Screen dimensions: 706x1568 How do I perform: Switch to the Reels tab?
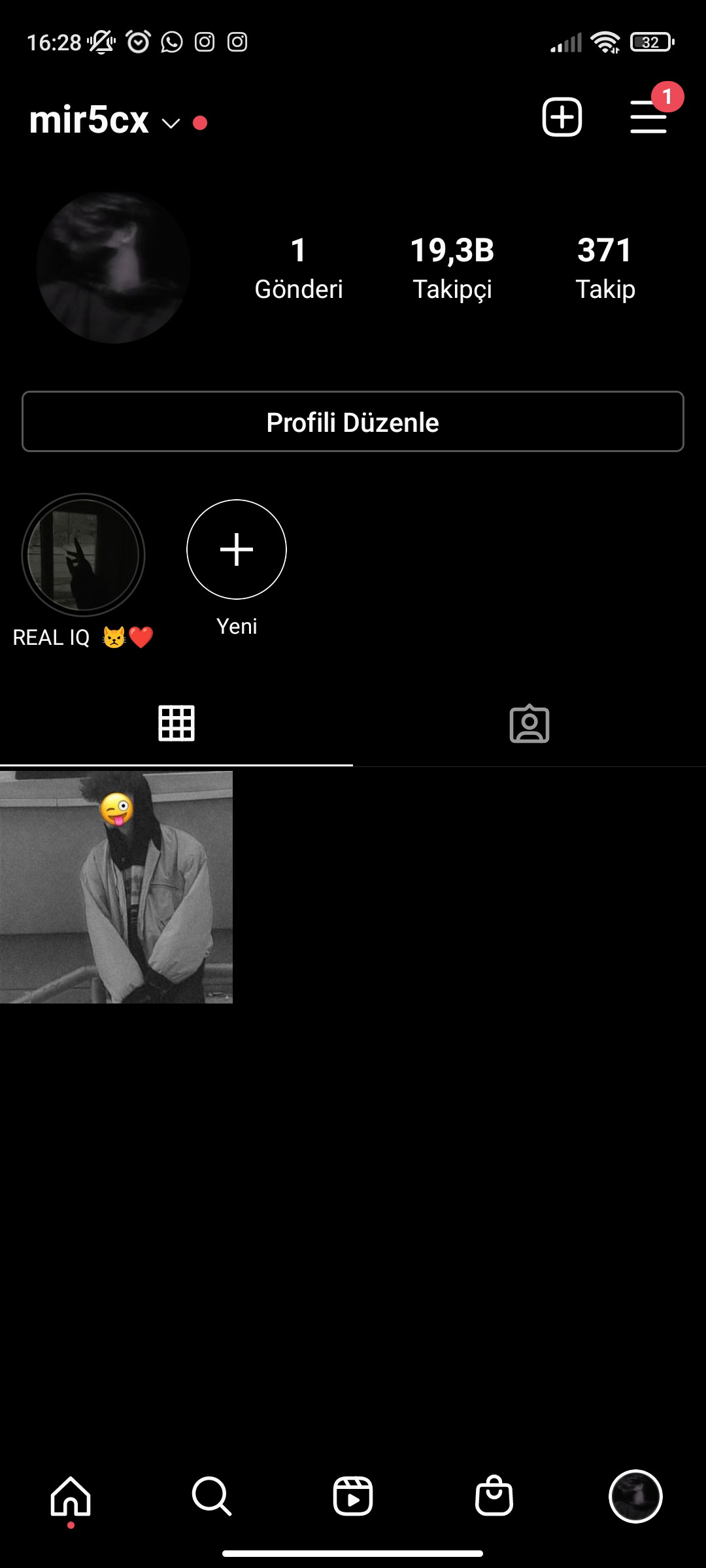pyautogui.click(x=353, y=1496)
